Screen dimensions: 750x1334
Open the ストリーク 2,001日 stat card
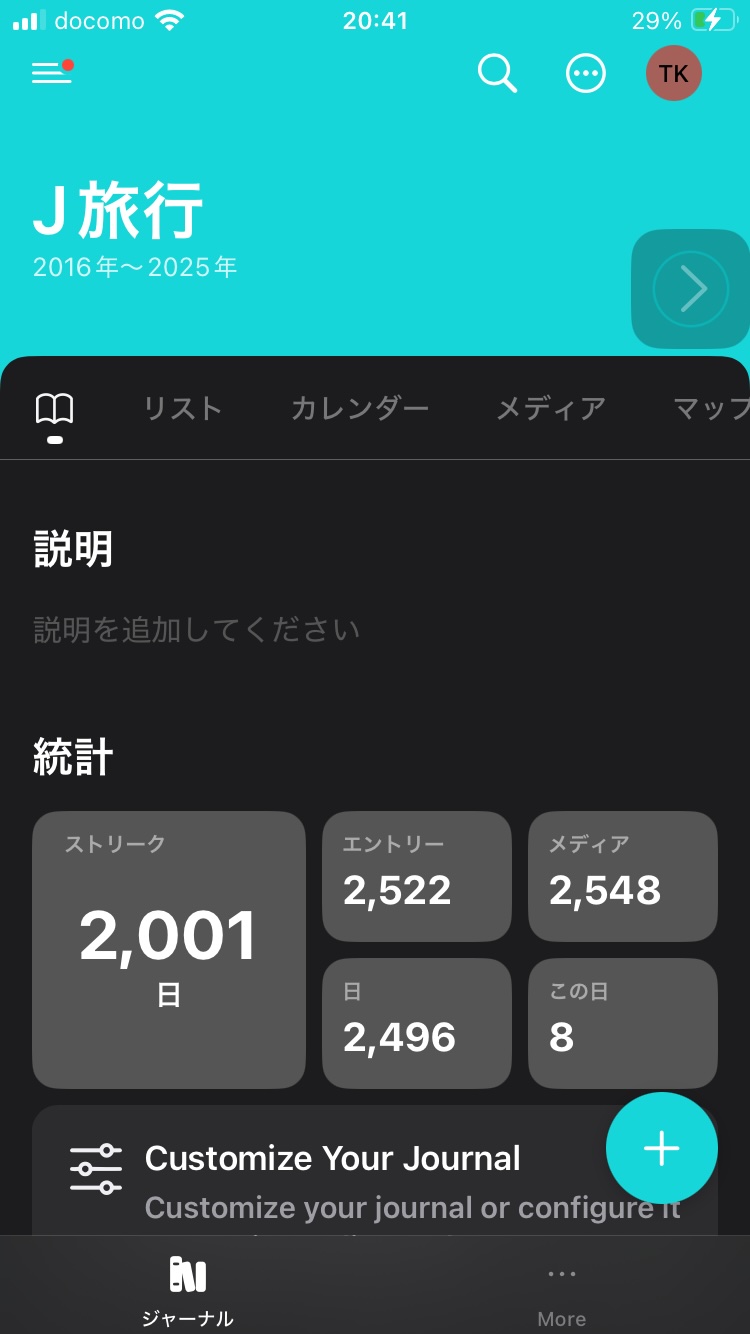click(169, 950)
